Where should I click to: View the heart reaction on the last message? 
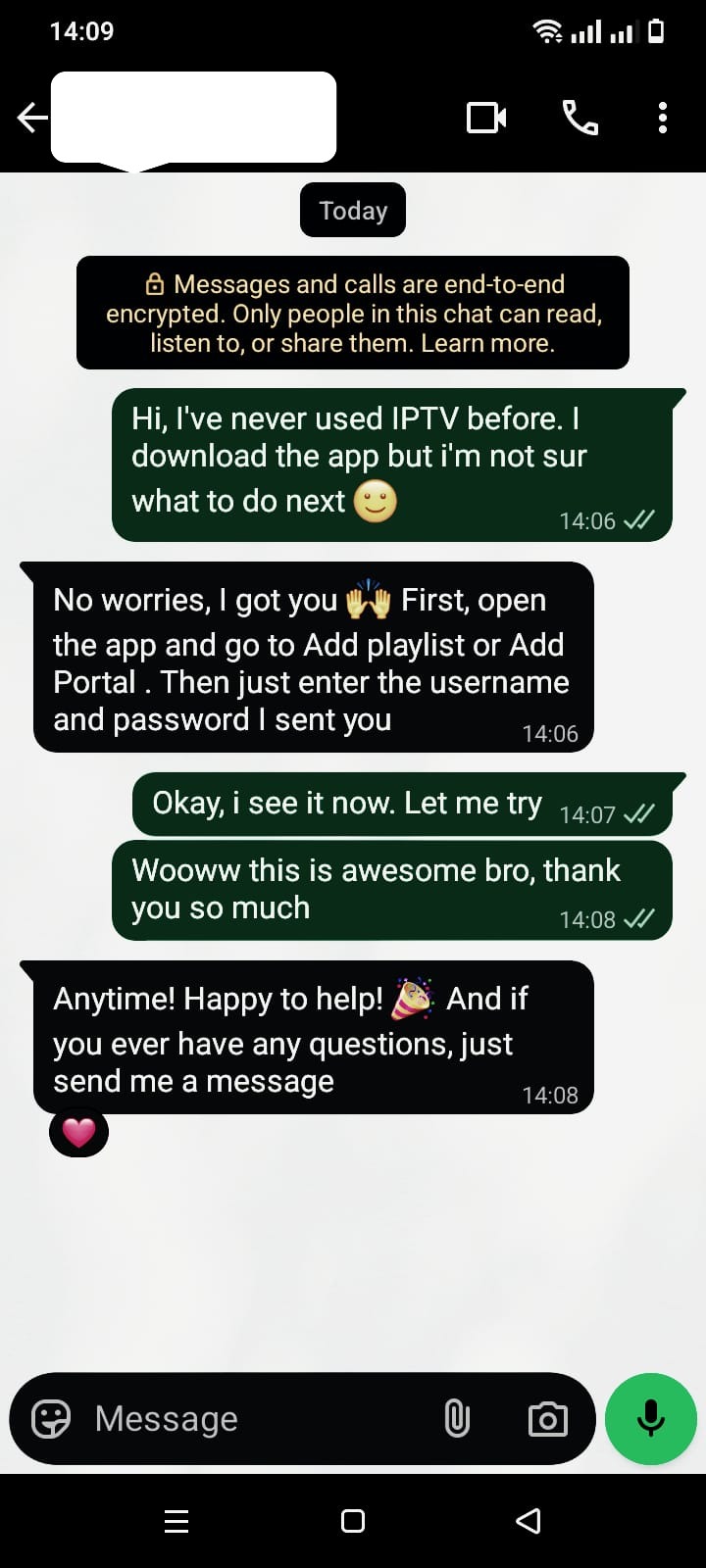coord(78,1133)
